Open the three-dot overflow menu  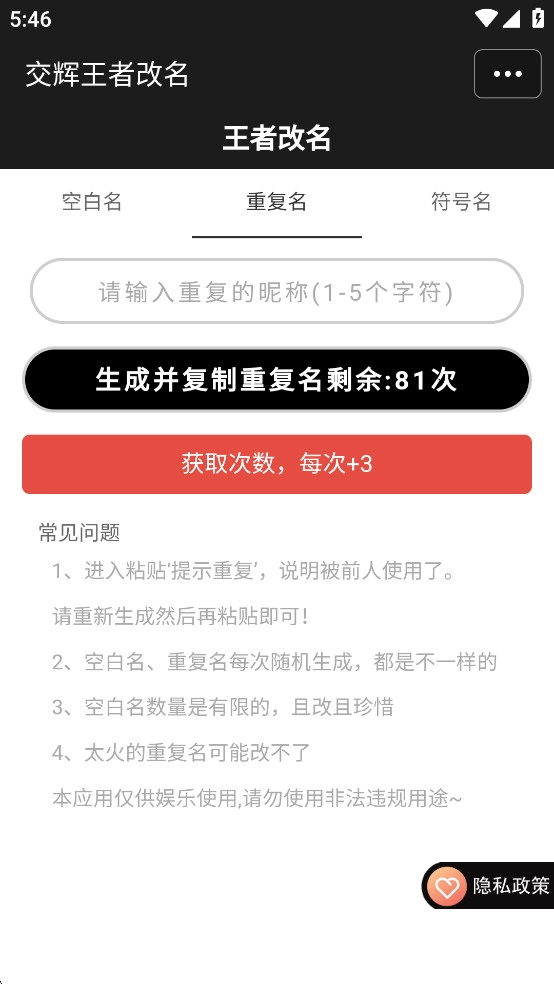tap(508, 73)
